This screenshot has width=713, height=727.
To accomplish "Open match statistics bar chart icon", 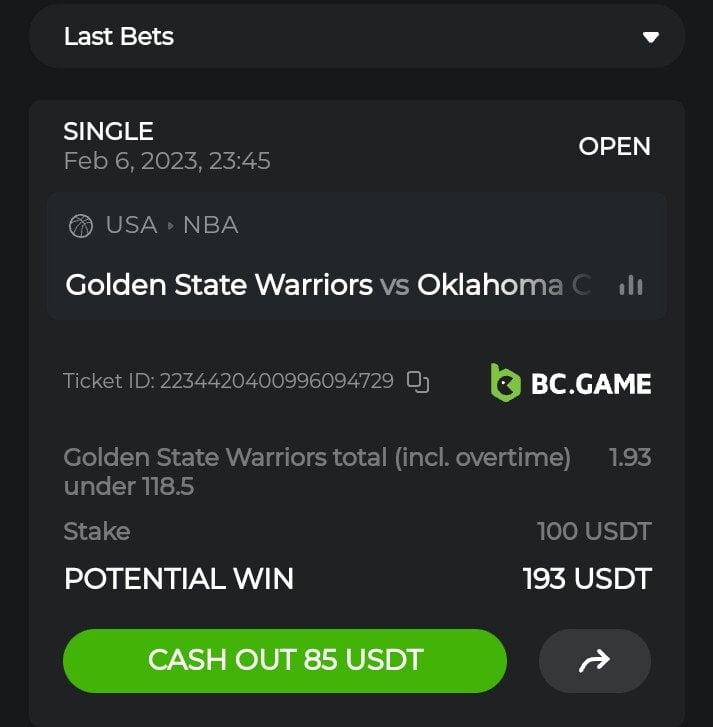I will 631,286.
